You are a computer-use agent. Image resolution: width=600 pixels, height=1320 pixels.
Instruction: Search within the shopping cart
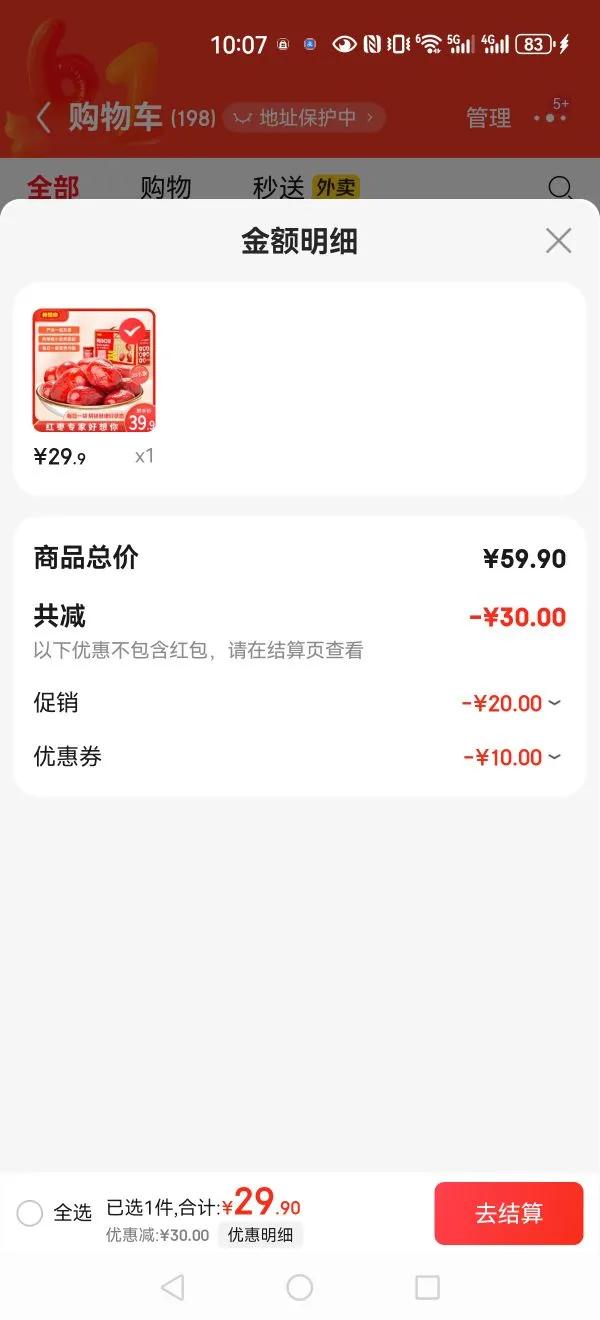561,188
